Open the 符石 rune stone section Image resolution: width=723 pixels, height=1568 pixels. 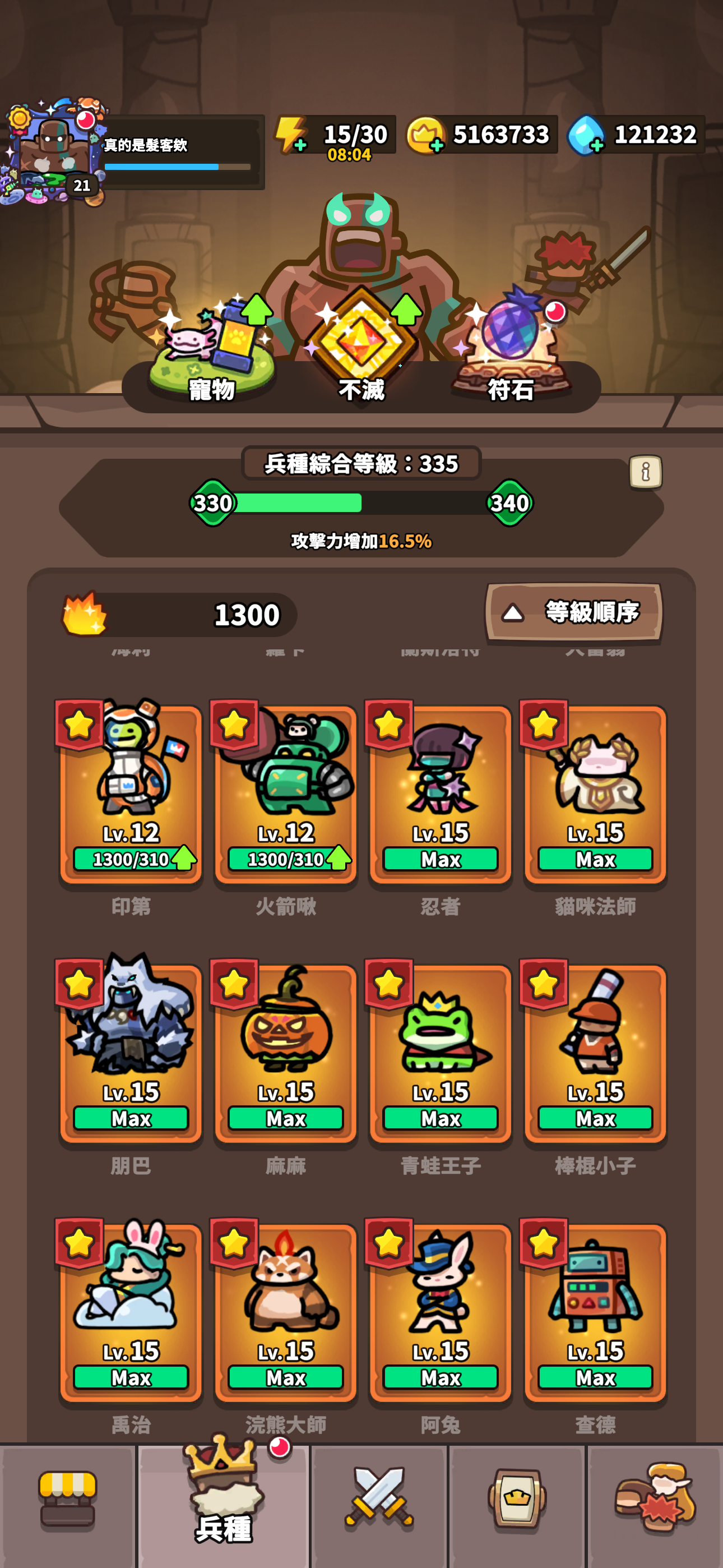(510, 350)
